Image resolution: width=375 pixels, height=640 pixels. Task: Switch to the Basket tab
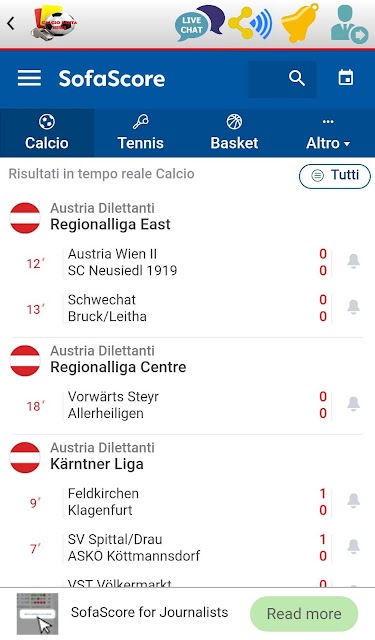point(234,133)
